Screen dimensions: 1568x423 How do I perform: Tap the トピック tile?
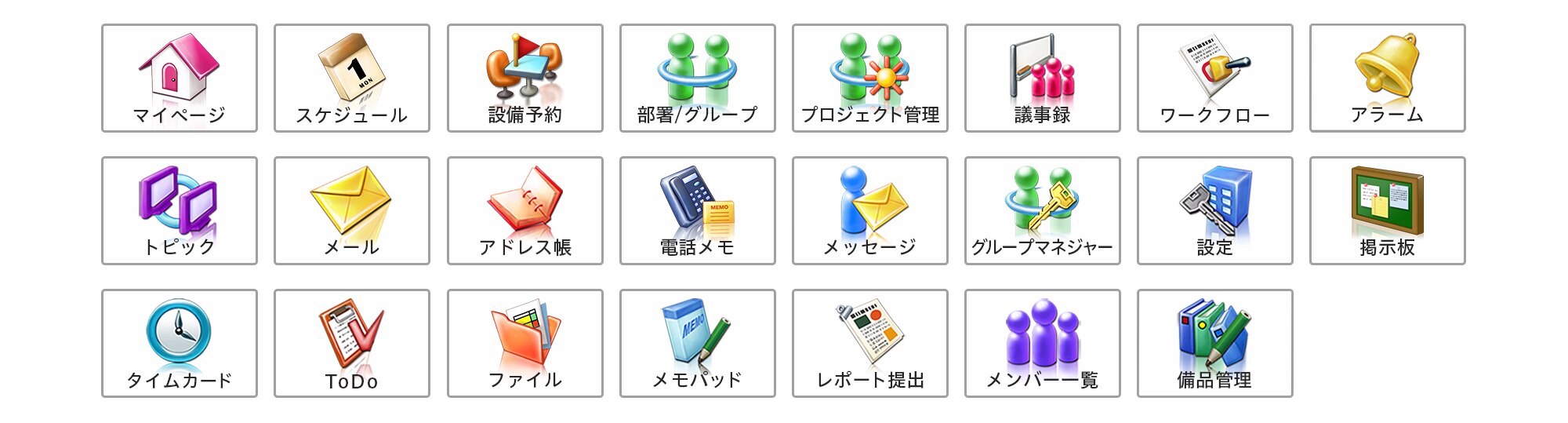[x=180, y=210]
